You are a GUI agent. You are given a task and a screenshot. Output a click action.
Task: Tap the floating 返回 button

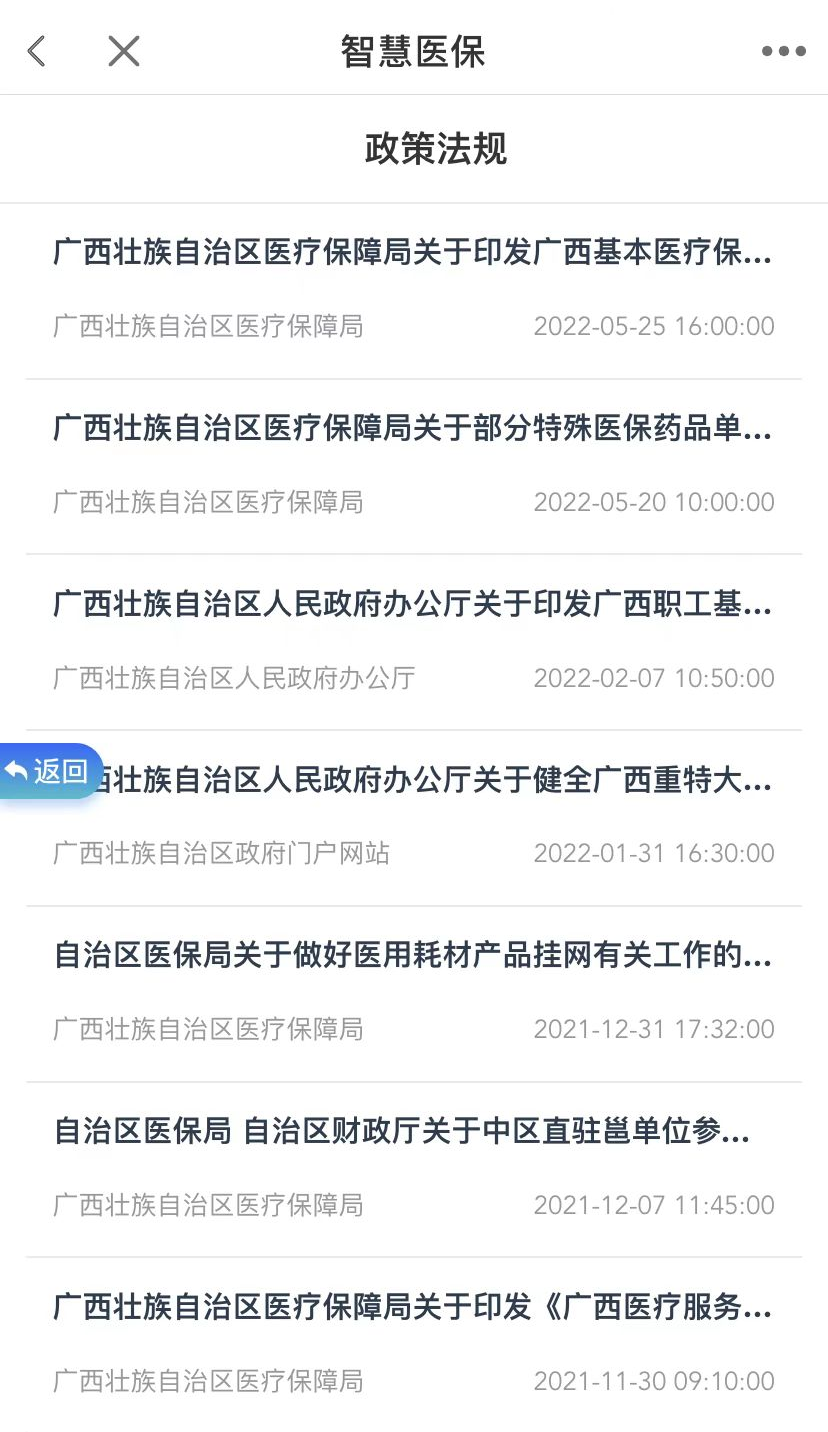(x=50, y=771)
